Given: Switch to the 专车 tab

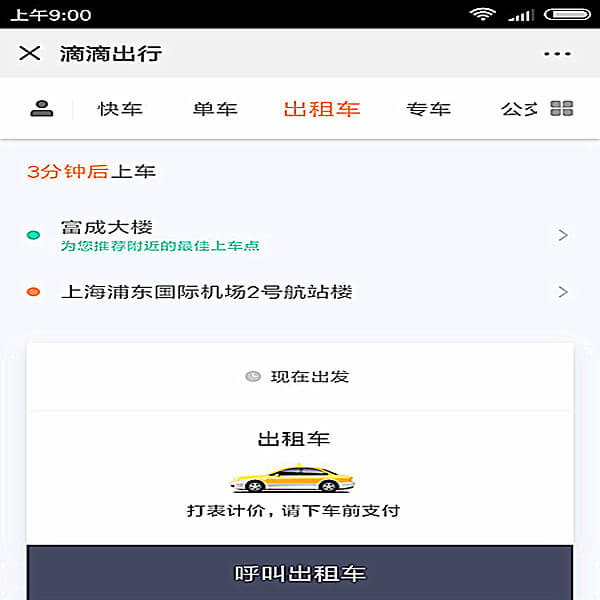Looking at the screenshot, I should tap(428, 109).
